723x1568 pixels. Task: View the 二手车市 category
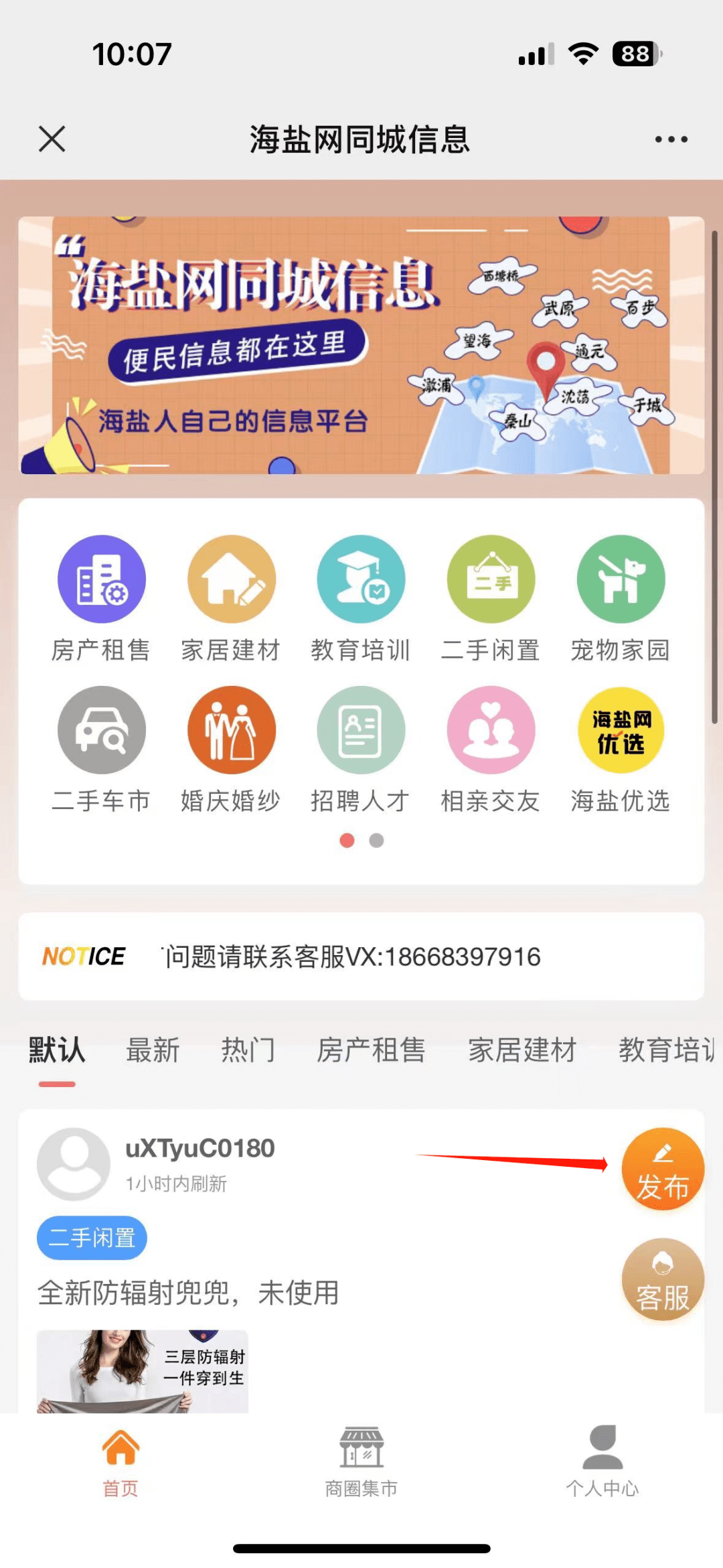(x=101, y=730)
